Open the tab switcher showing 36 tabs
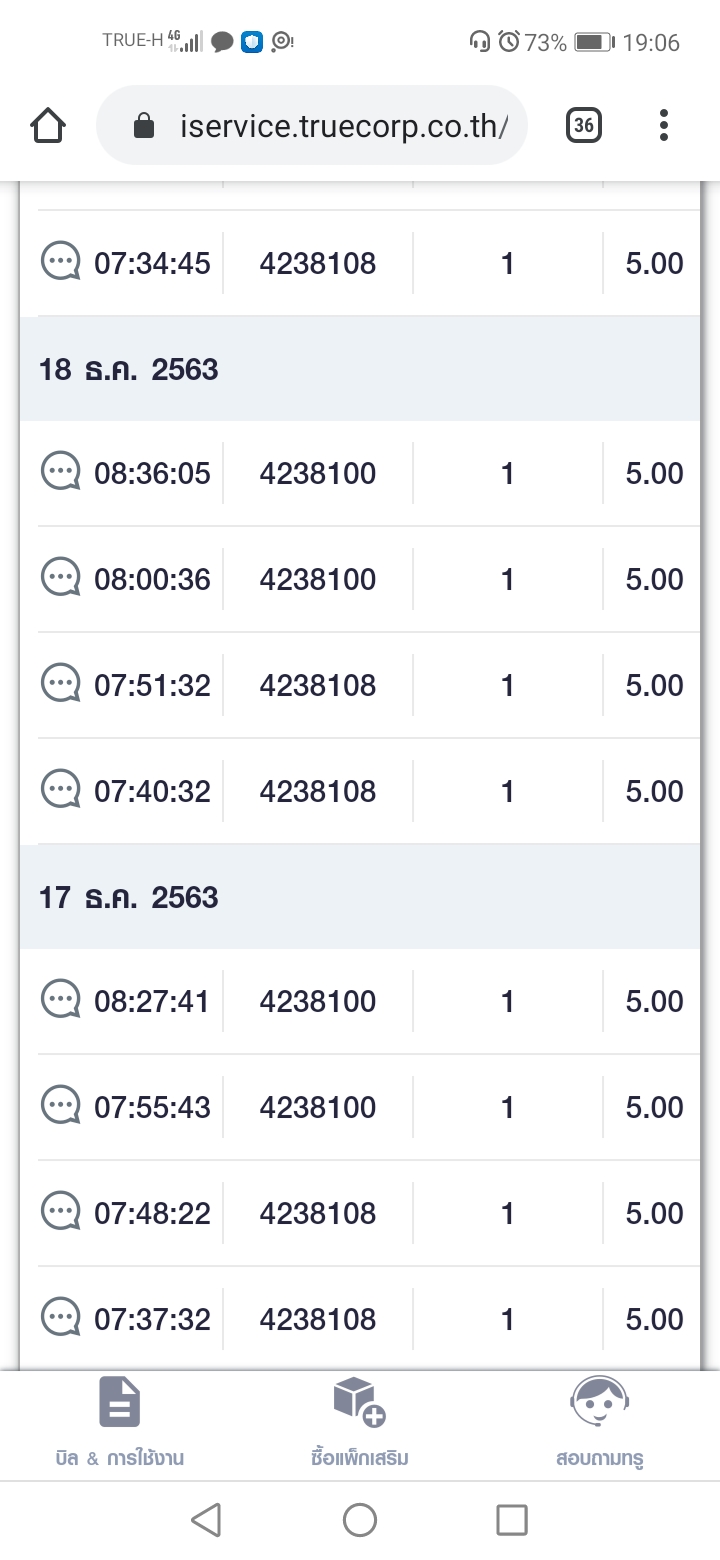This screenshot has width=720, height=1560. (584, 125)
